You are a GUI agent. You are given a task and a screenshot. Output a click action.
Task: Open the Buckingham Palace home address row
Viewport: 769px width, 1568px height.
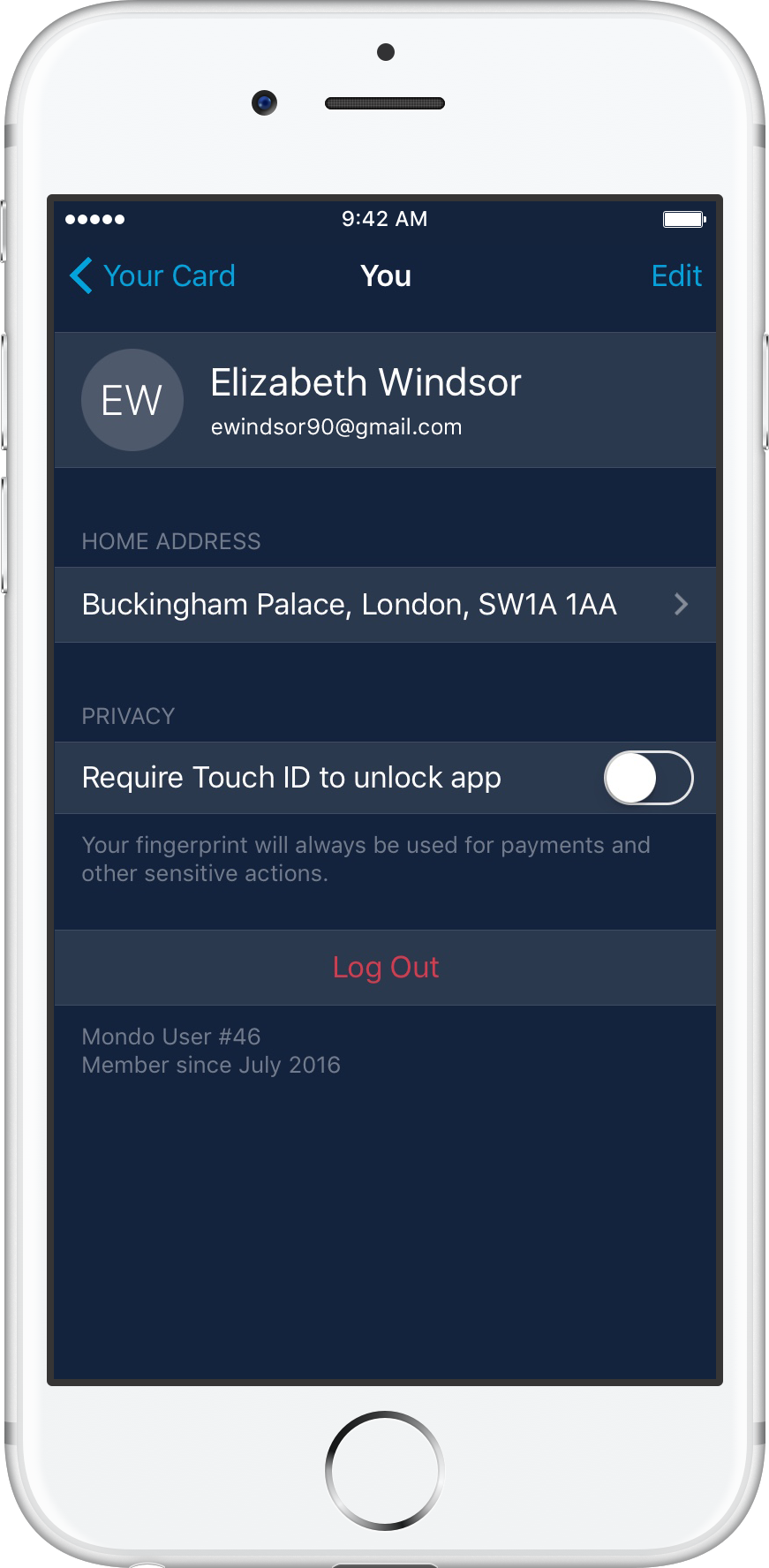[385, 605]
